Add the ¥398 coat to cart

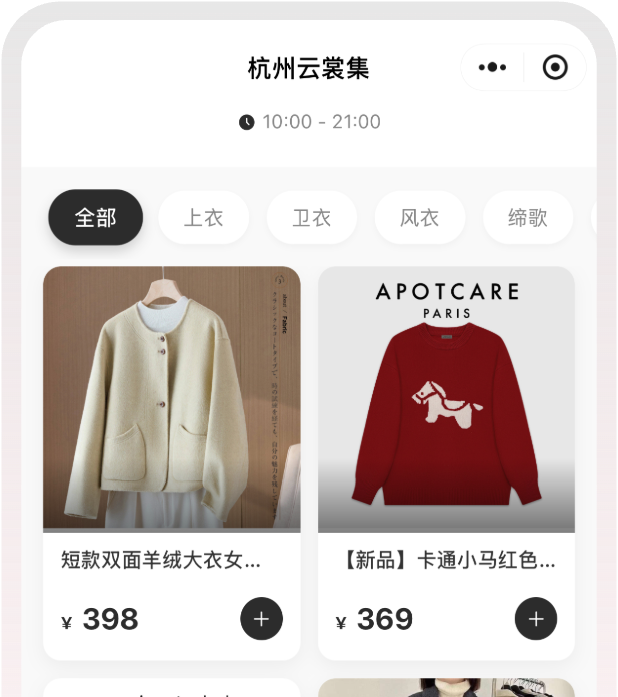pyautogui.click(x=261, y=619)
